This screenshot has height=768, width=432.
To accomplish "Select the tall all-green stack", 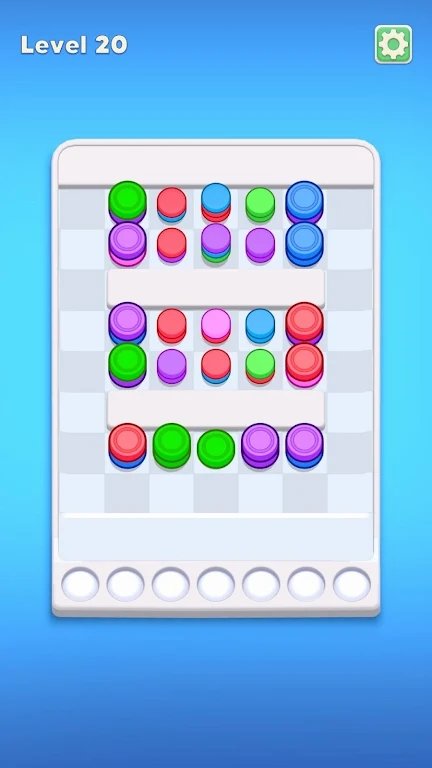I will (171, 446).
